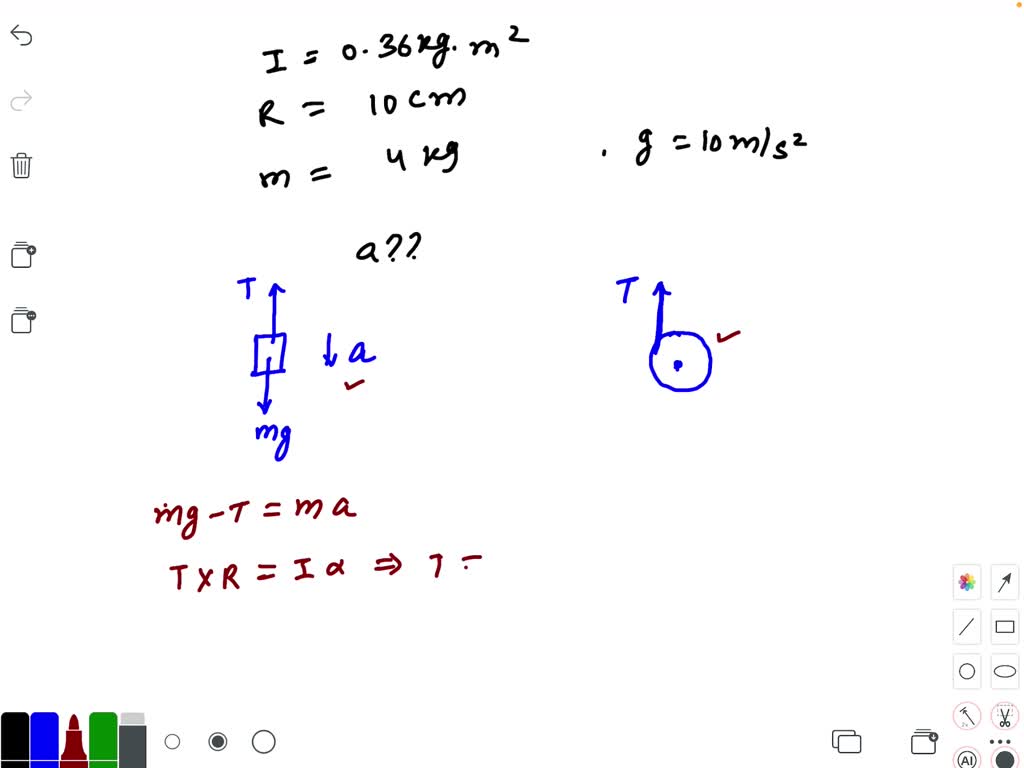This screenshot has height=768, width=1024.
Task: Insert an image from photos
Action: (966, 582)
